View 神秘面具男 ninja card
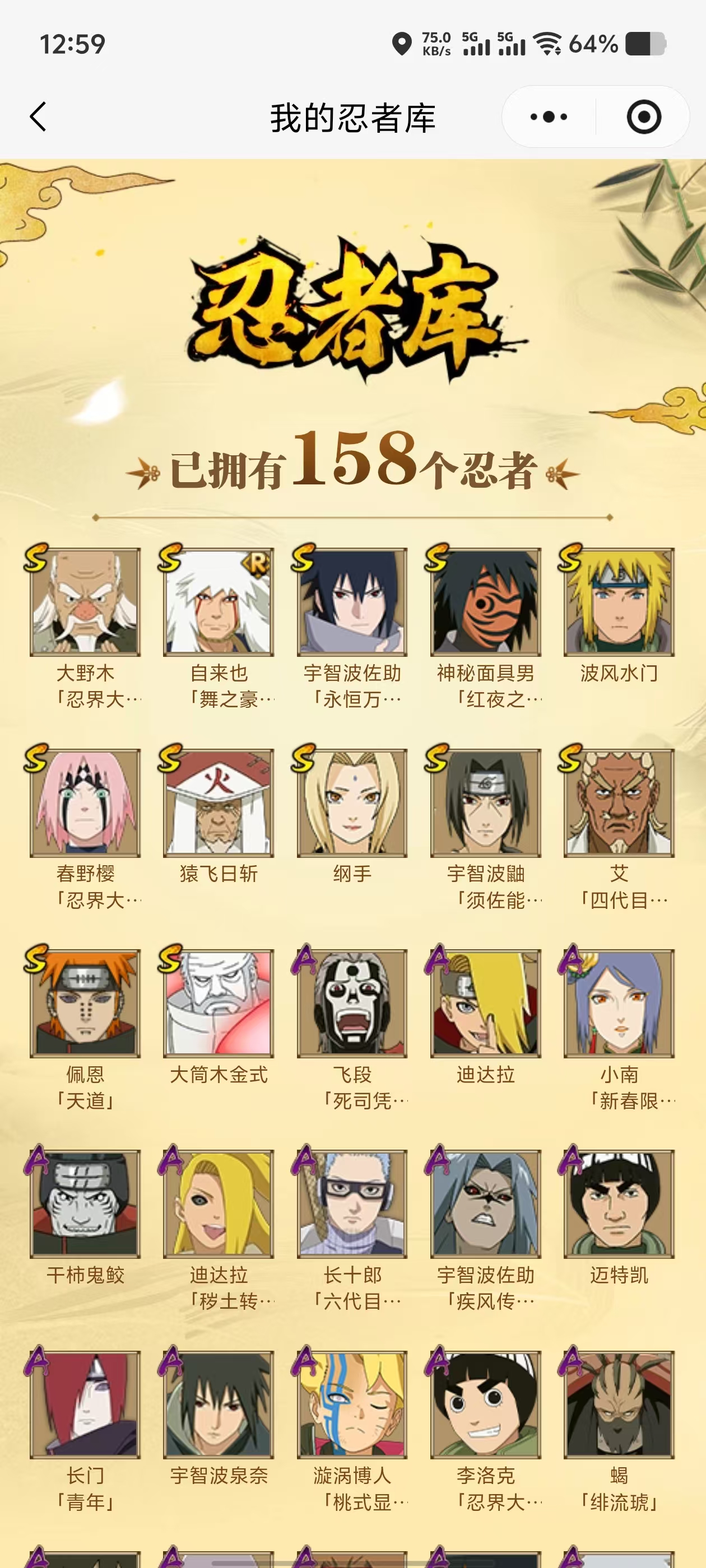This screenshot has height=1568, width=706. [485, 602]
